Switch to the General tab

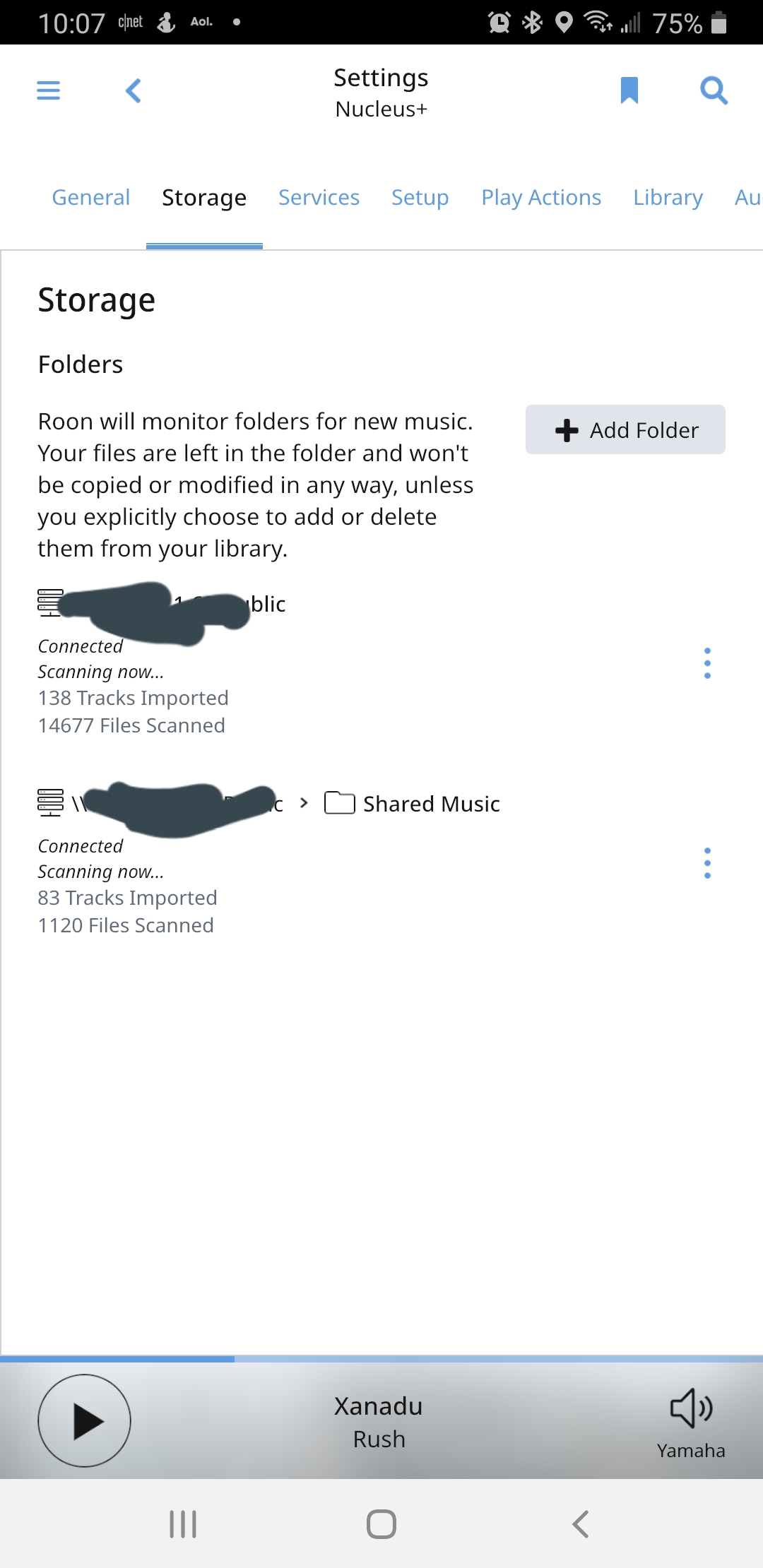click(91, 197)
